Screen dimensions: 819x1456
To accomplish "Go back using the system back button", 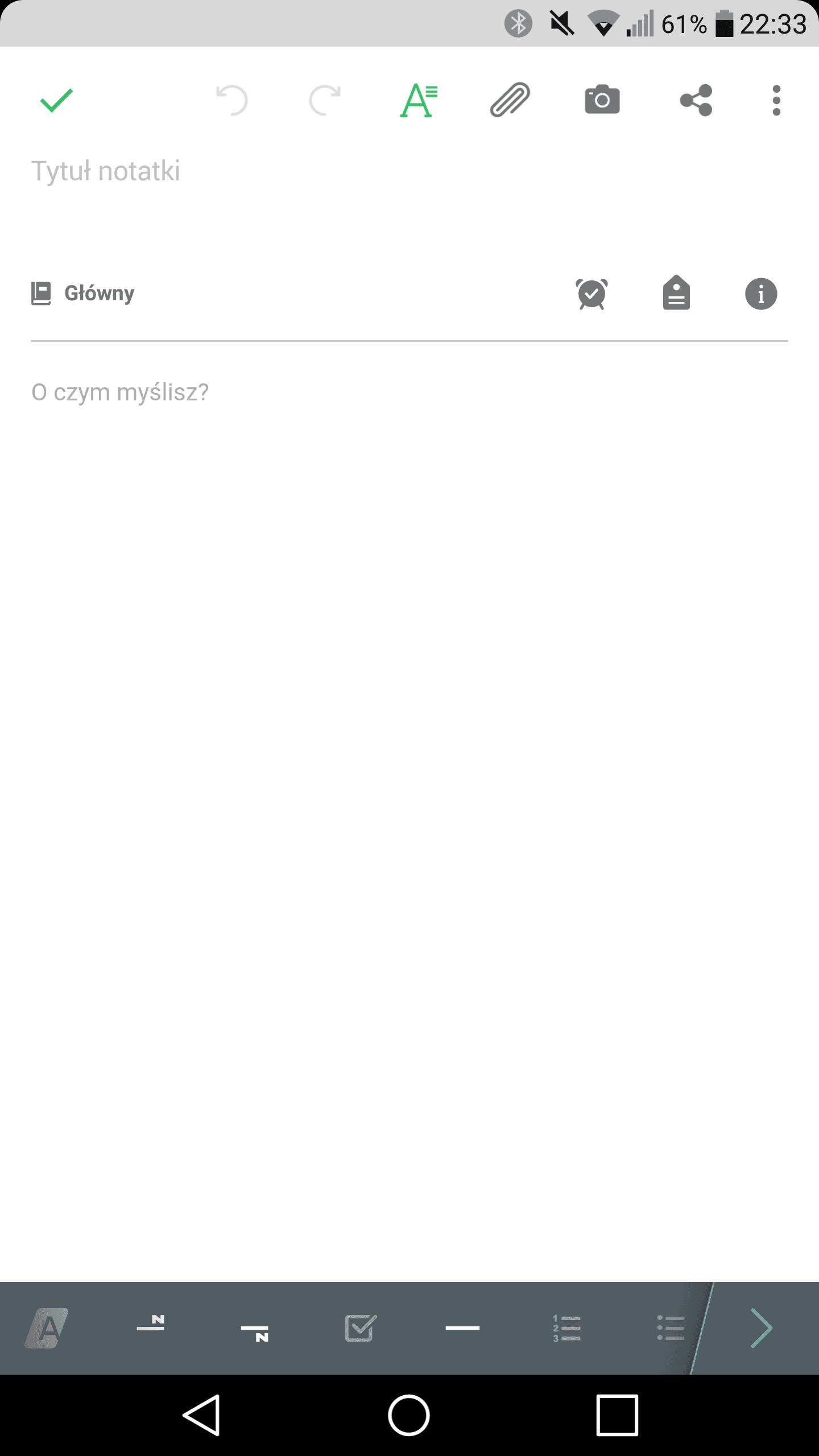I will tap(201, 1415).
